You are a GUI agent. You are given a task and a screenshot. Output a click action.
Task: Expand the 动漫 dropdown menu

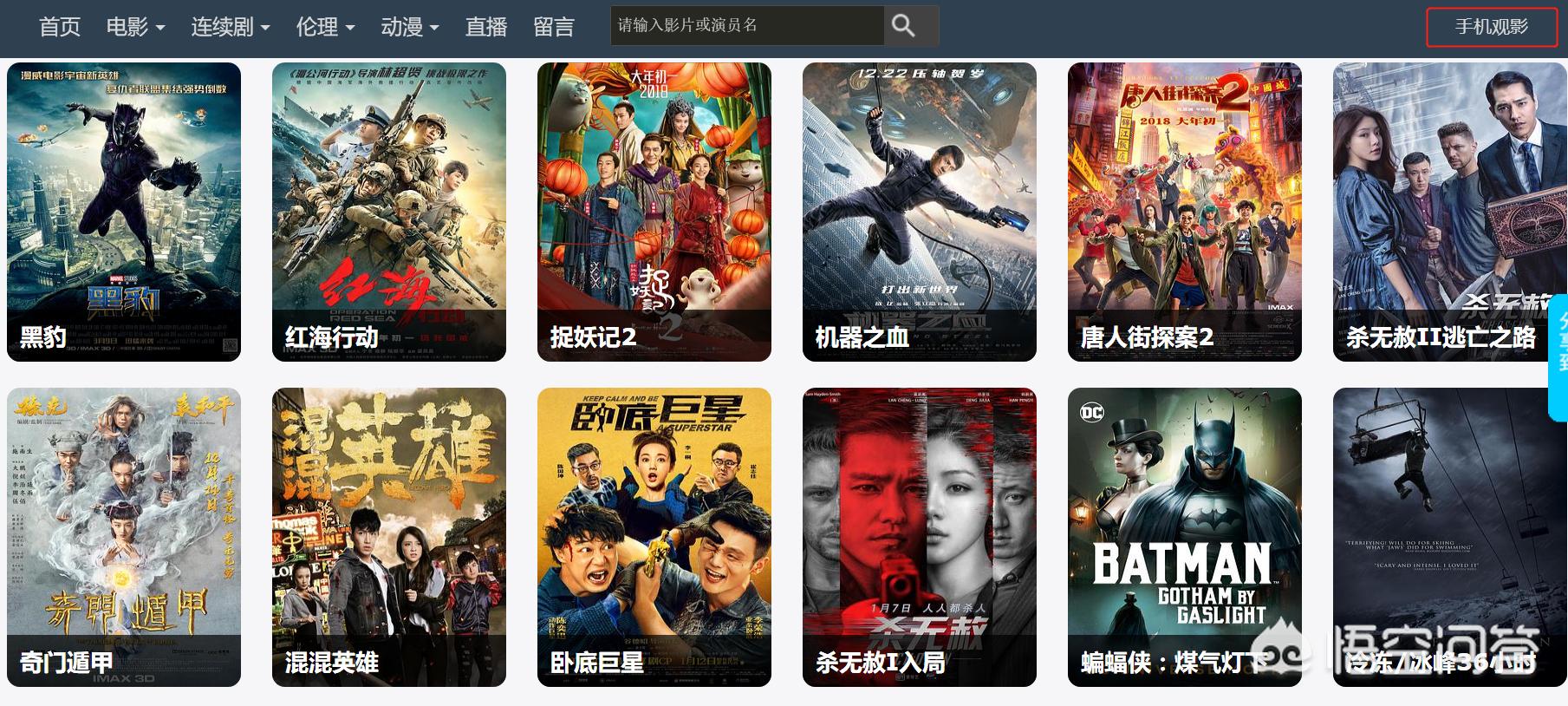[x=410, y=27]
